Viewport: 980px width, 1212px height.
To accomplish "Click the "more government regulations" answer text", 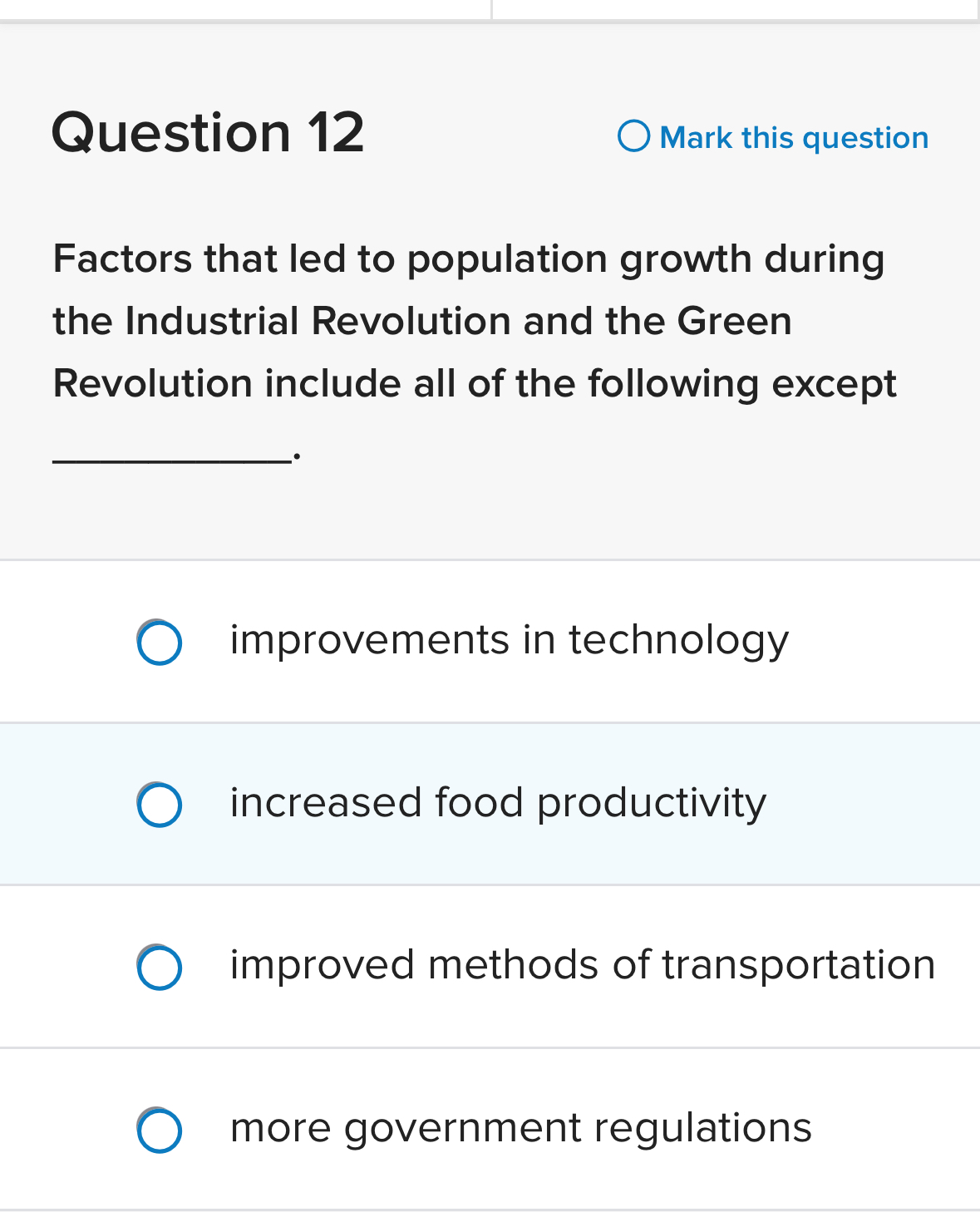I will (x=520, y=1129).
